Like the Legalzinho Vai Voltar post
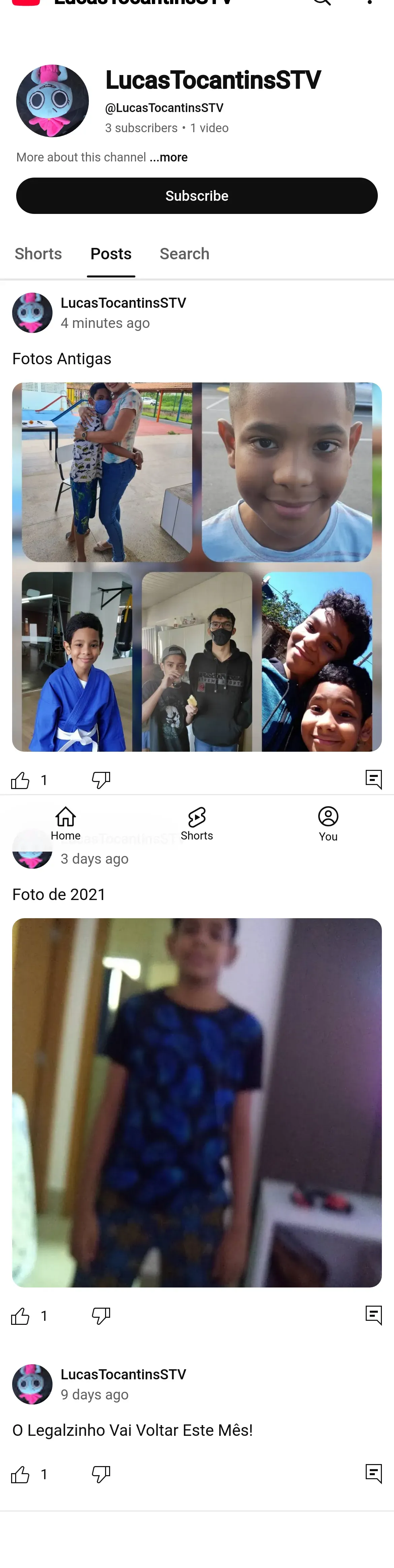 pyautogui.click(x=20, y=1474)
